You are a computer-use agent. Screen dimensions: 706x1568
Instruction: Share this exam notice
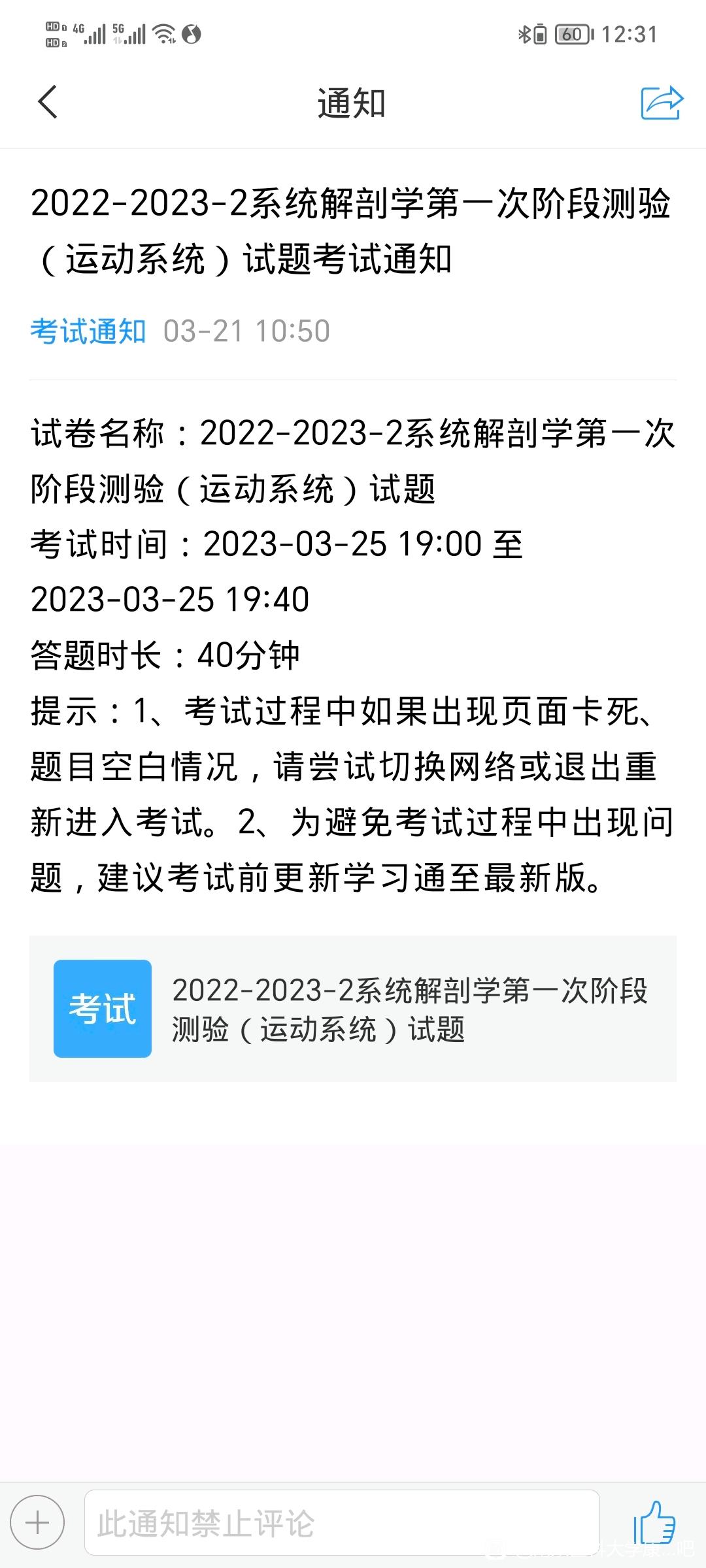[x=662, y=103]
